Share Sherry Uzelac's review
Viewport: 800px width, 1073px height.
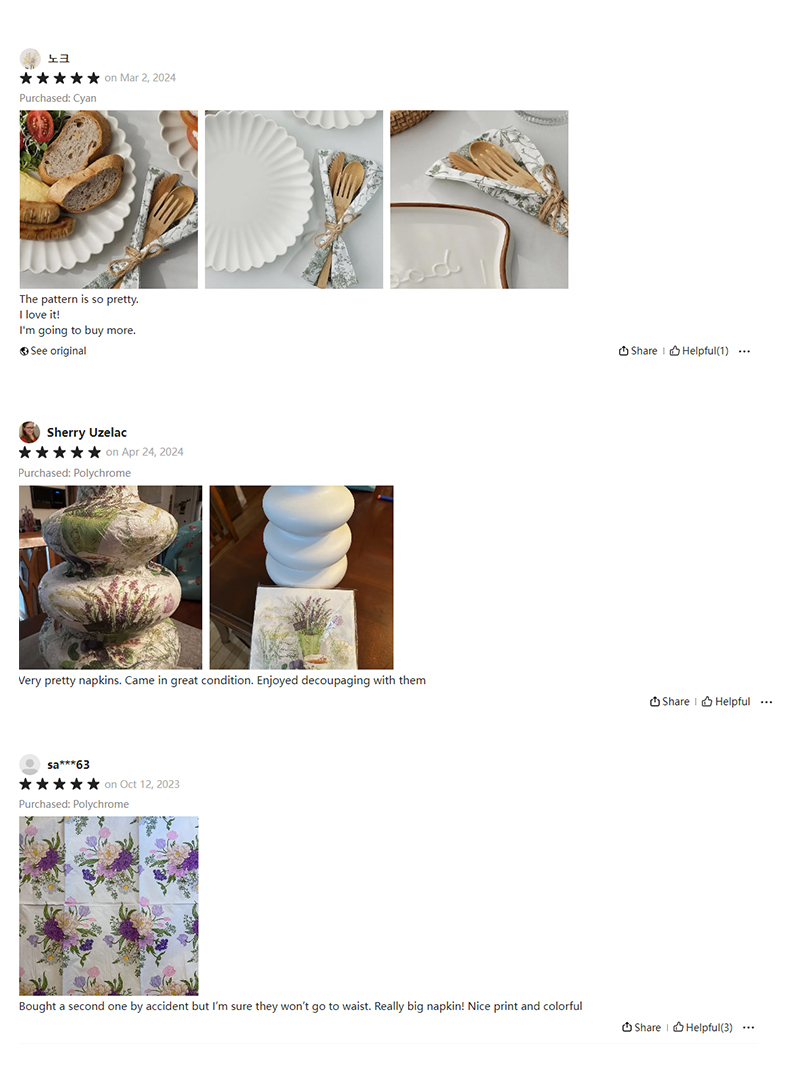(669, 702)
